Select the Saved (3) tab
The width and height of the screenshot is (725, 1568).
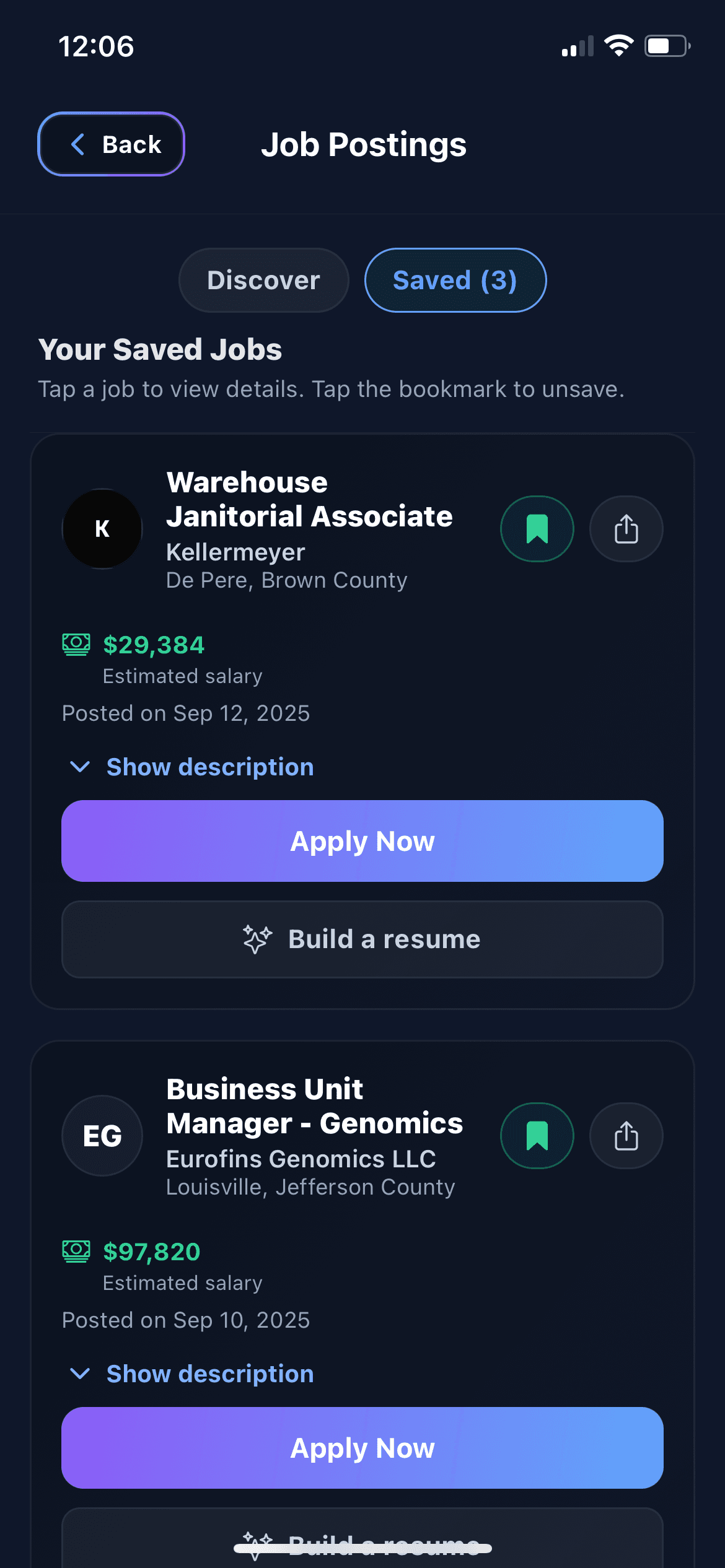455,281
